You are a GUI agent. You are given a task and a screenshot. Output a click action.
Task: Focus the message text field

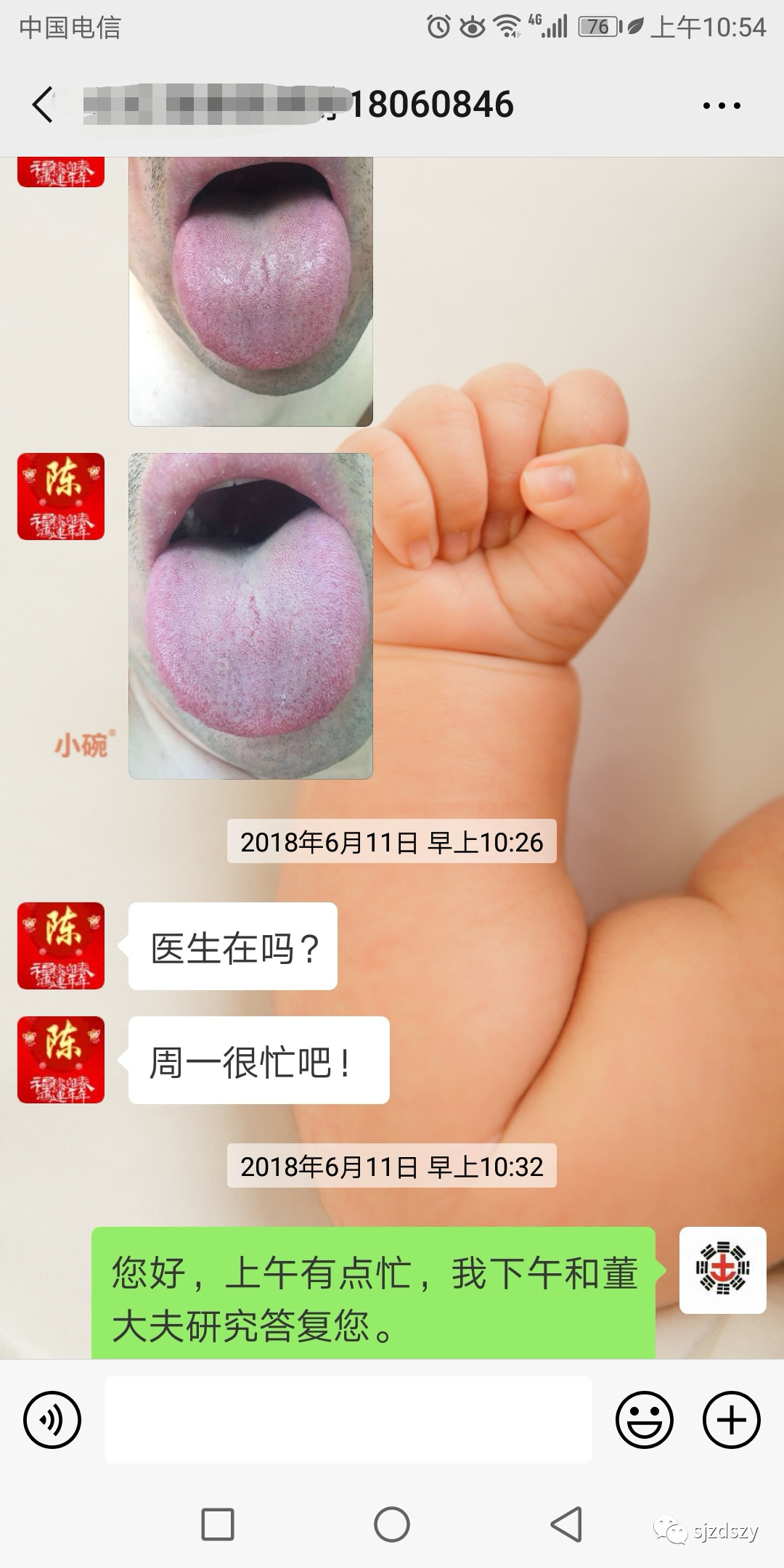348,1420
